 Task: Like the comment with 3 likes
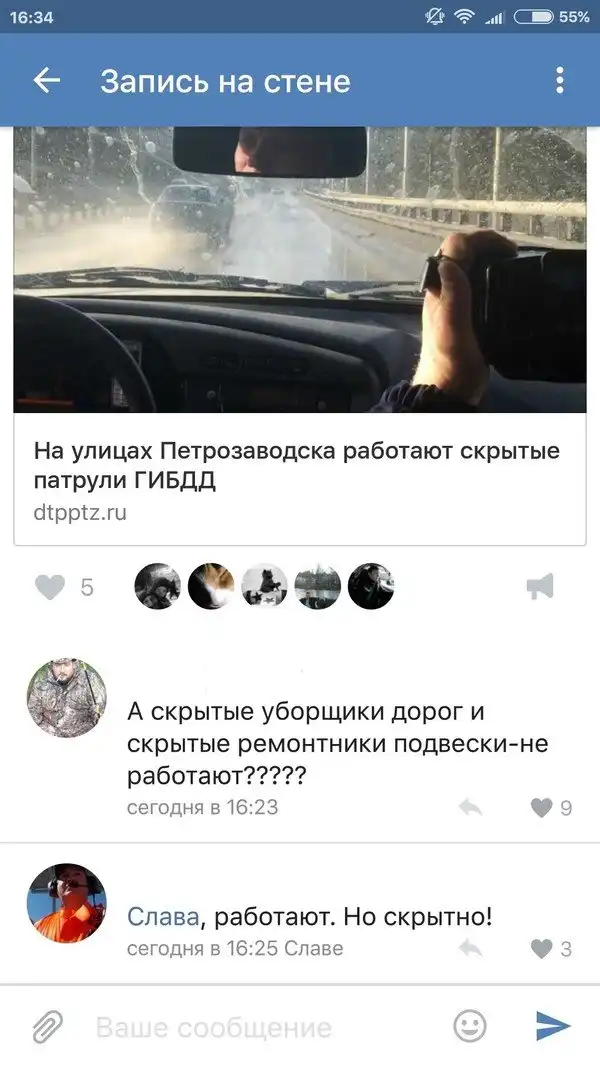click(x=542, y=948)
